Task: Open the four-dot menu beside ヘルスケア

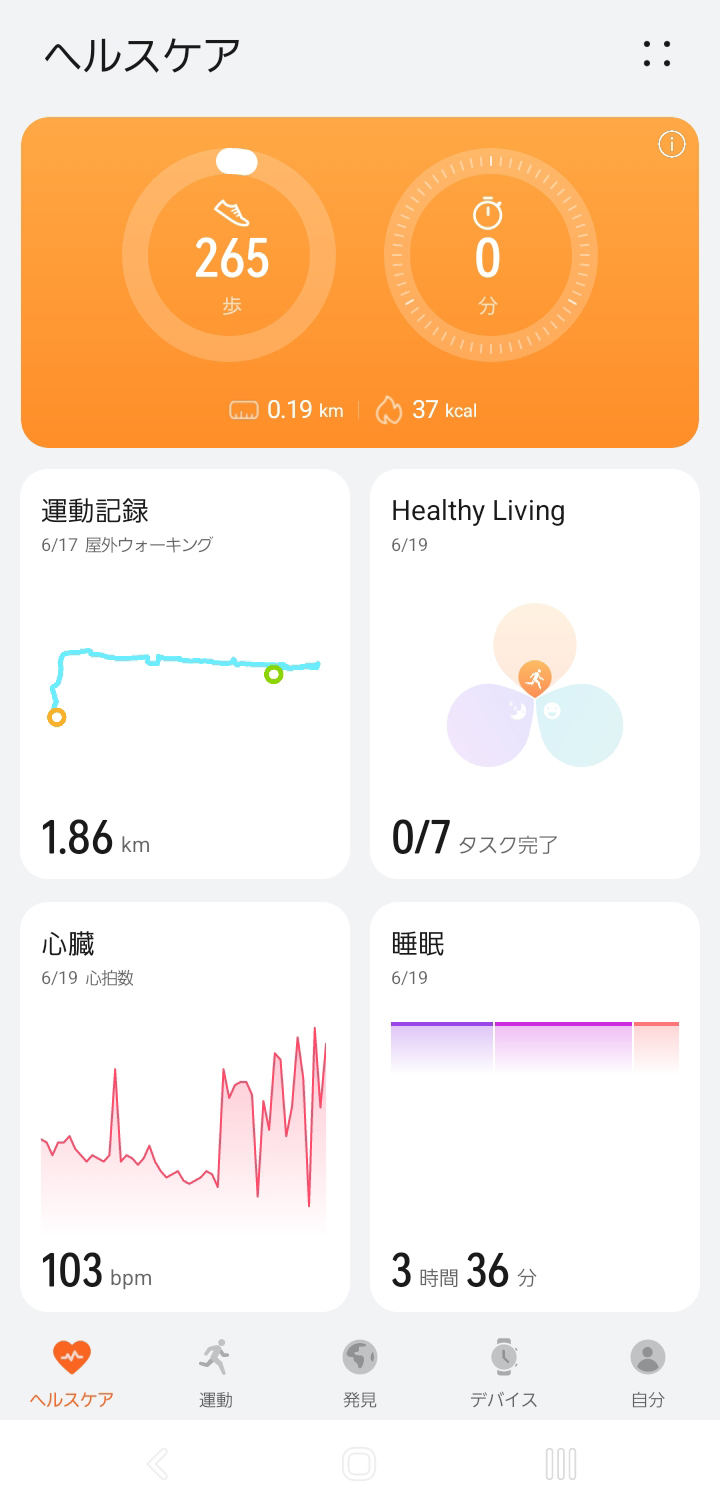Action: 657,54
